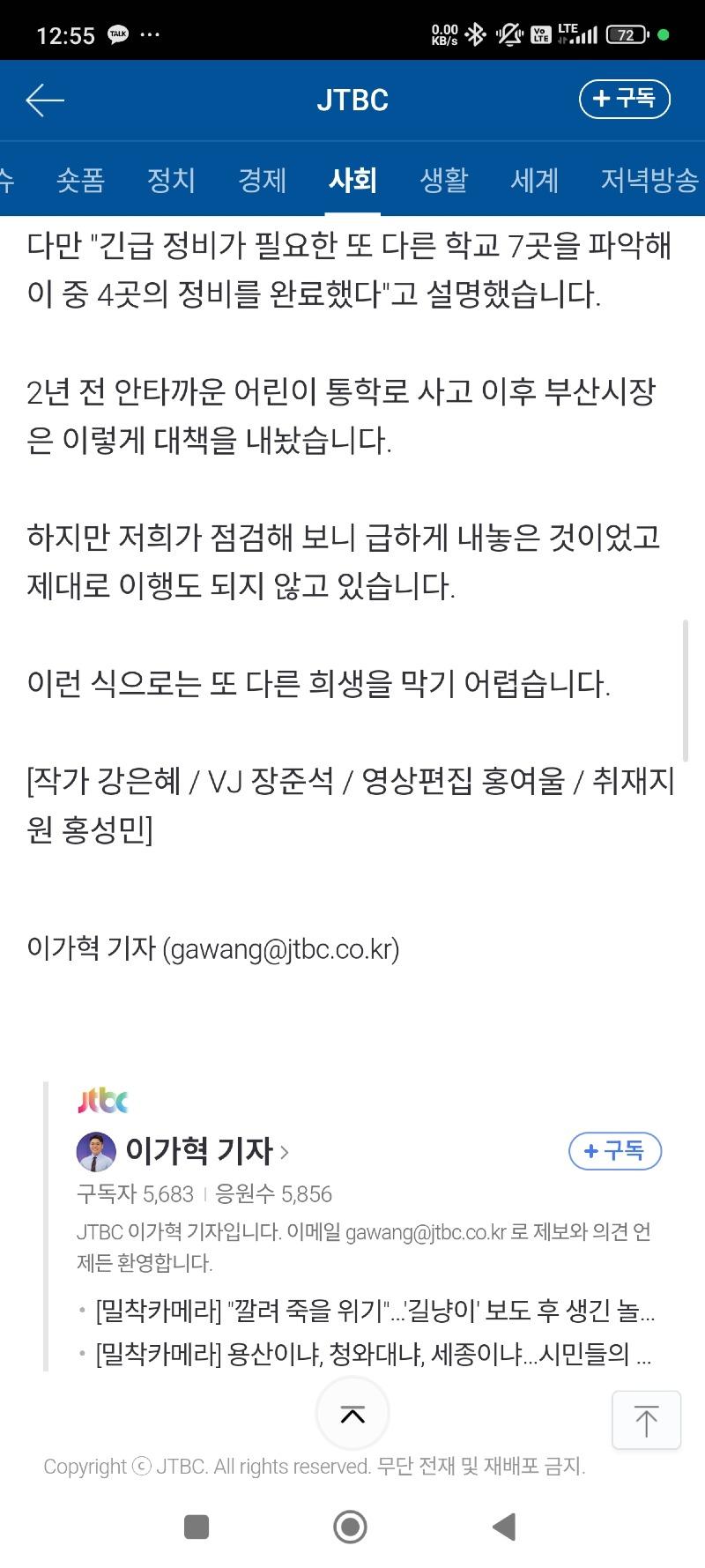Expand reporter details via chevron next to 이가혁 기자
This screenshot has height=1568, width=705.
286,1151
